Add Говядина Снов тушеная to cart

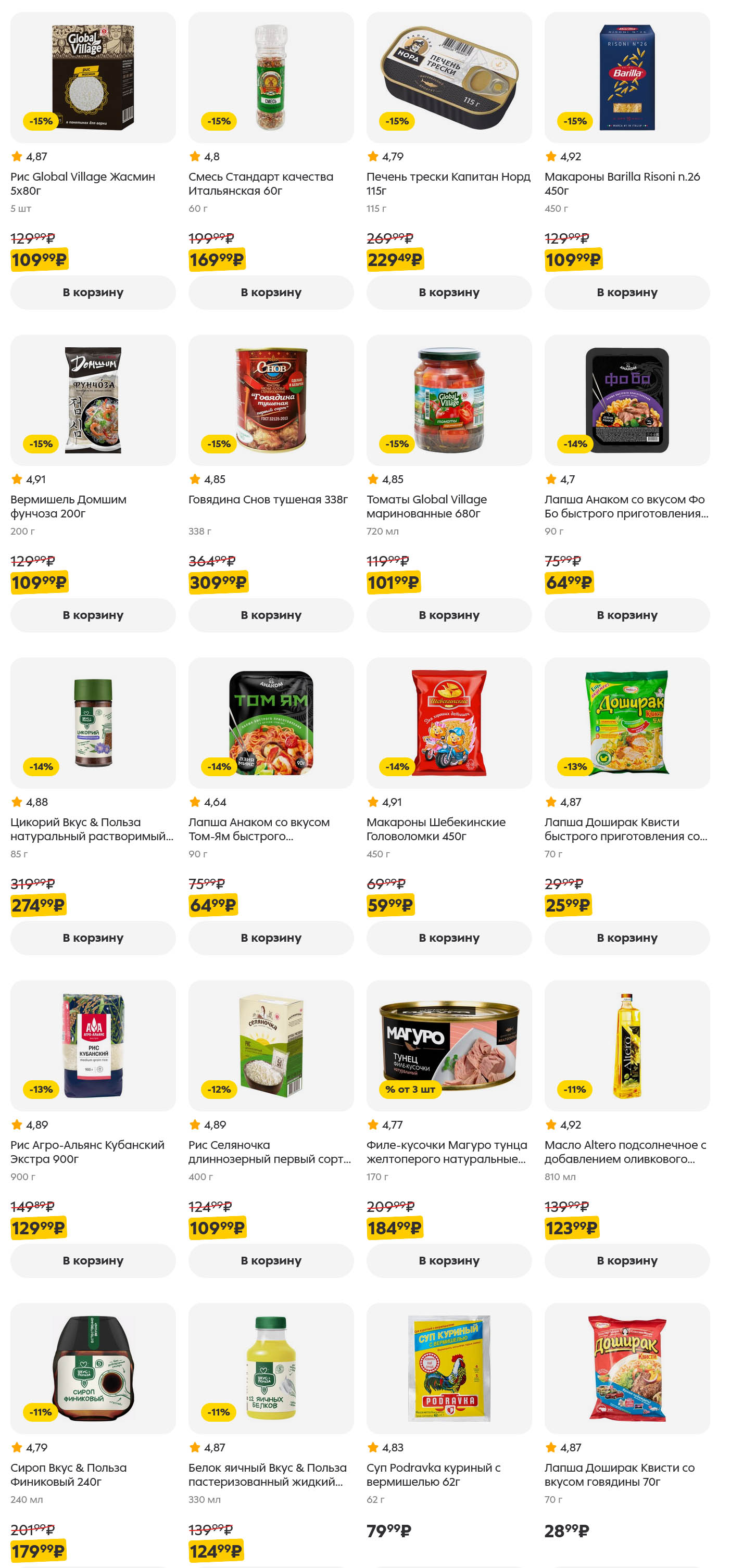271,615
